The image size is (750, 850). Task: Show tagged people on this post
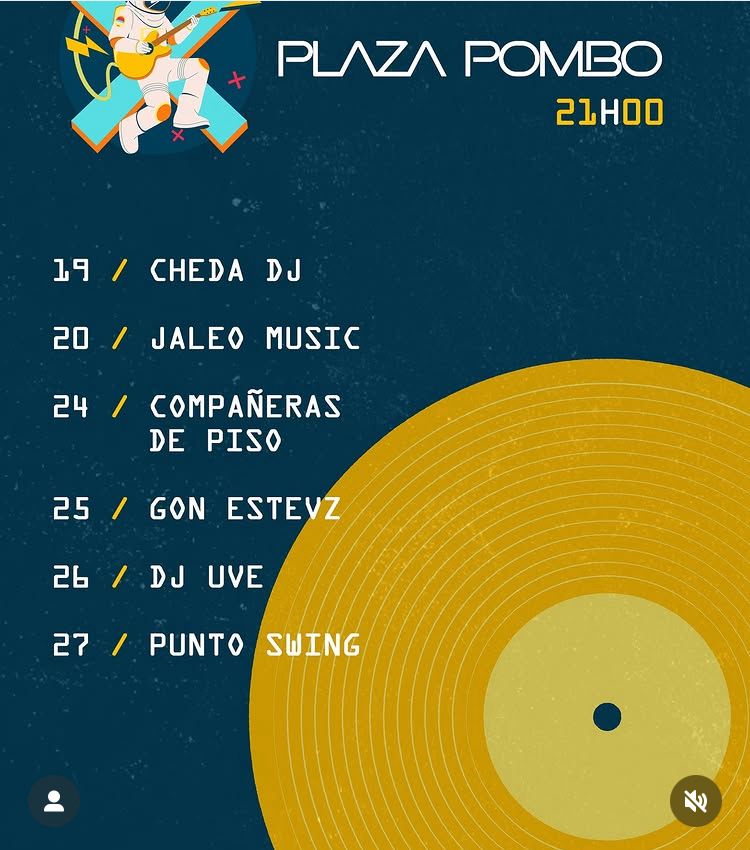click(x=54, y=801)
